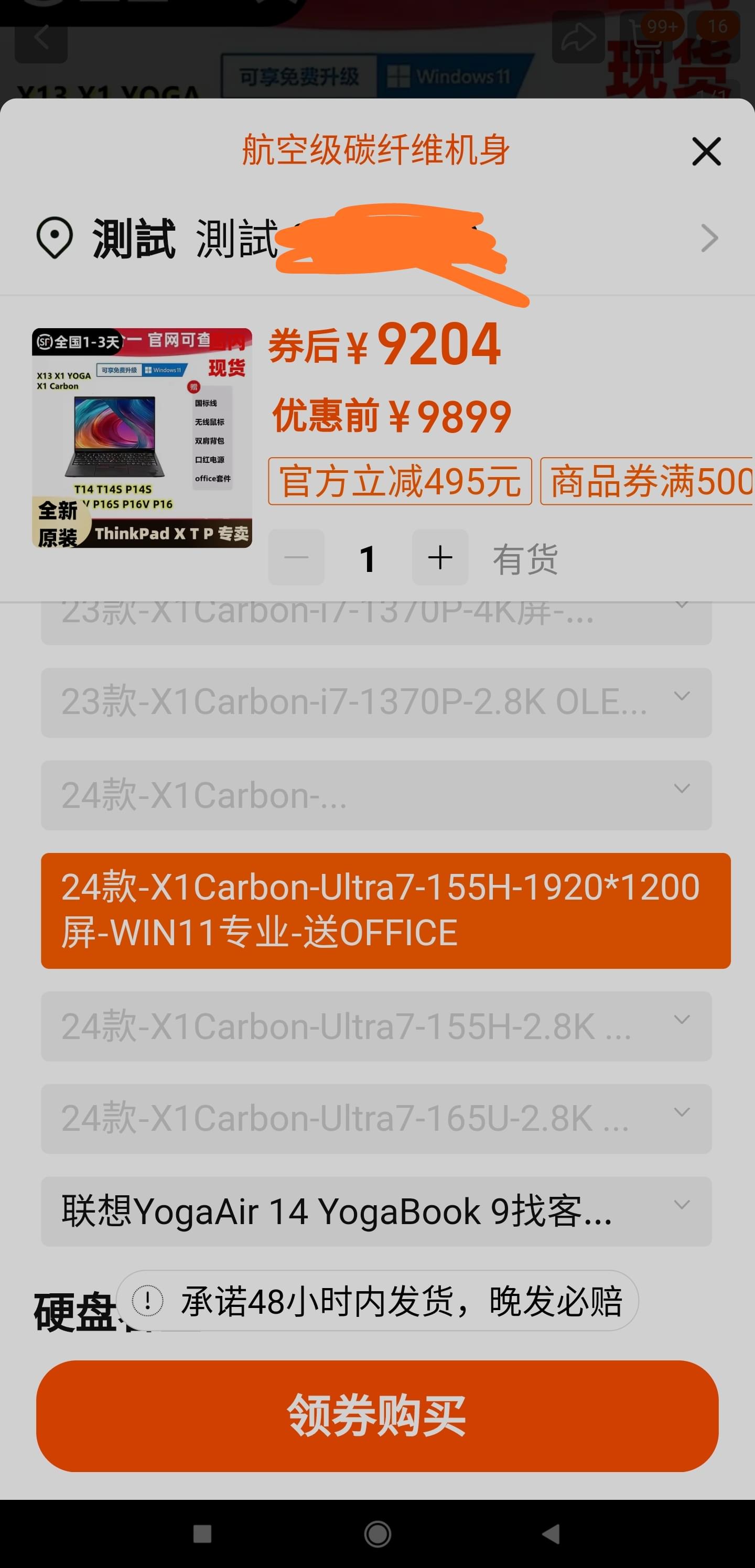Expand the 23款-X1Carbon-i7-1370P-2.8K OLED option
This screenshot has height=1568, width=755.
point(376,702)
